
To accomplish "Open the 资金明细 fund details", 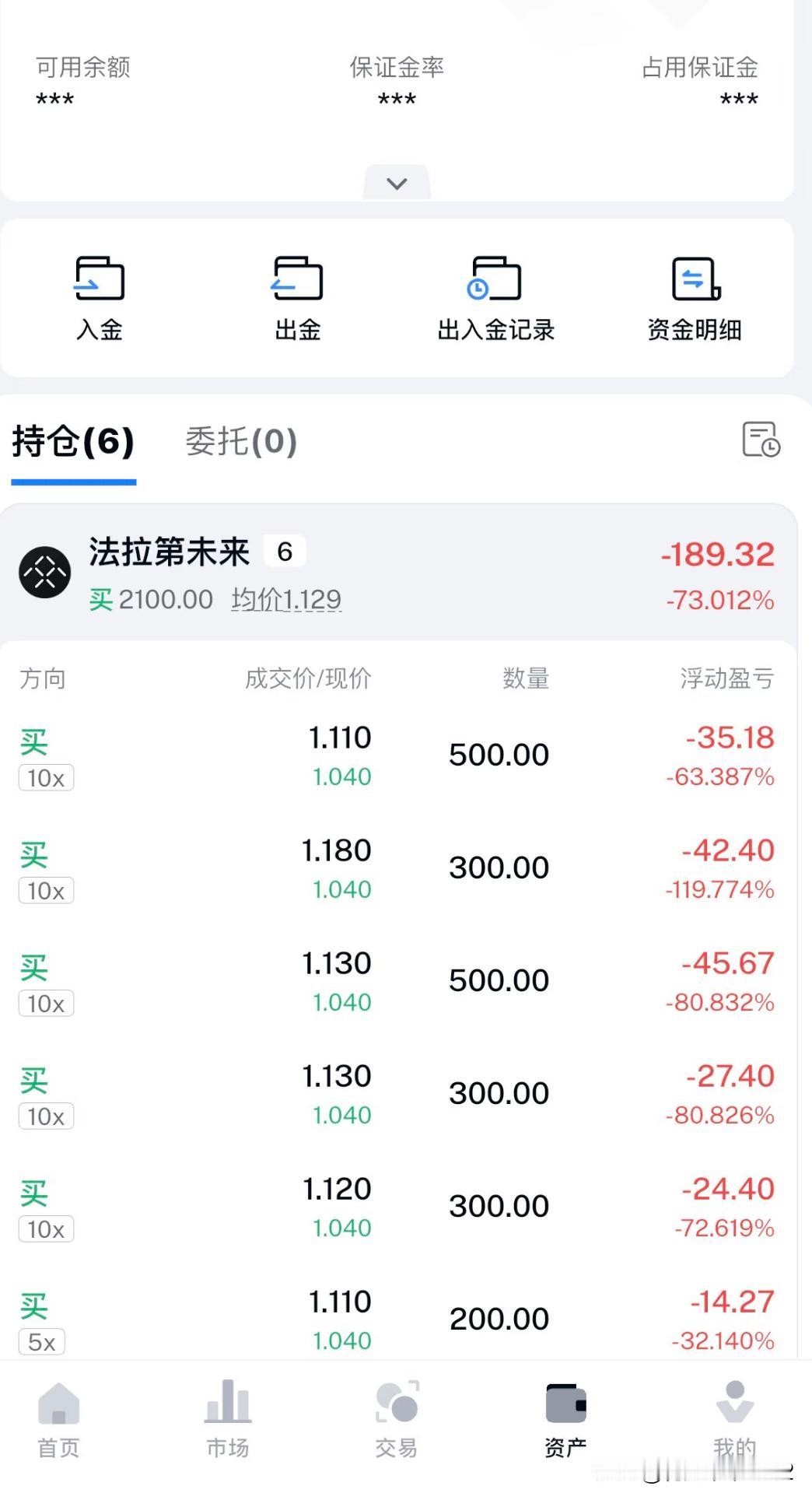I will point(695,298).
